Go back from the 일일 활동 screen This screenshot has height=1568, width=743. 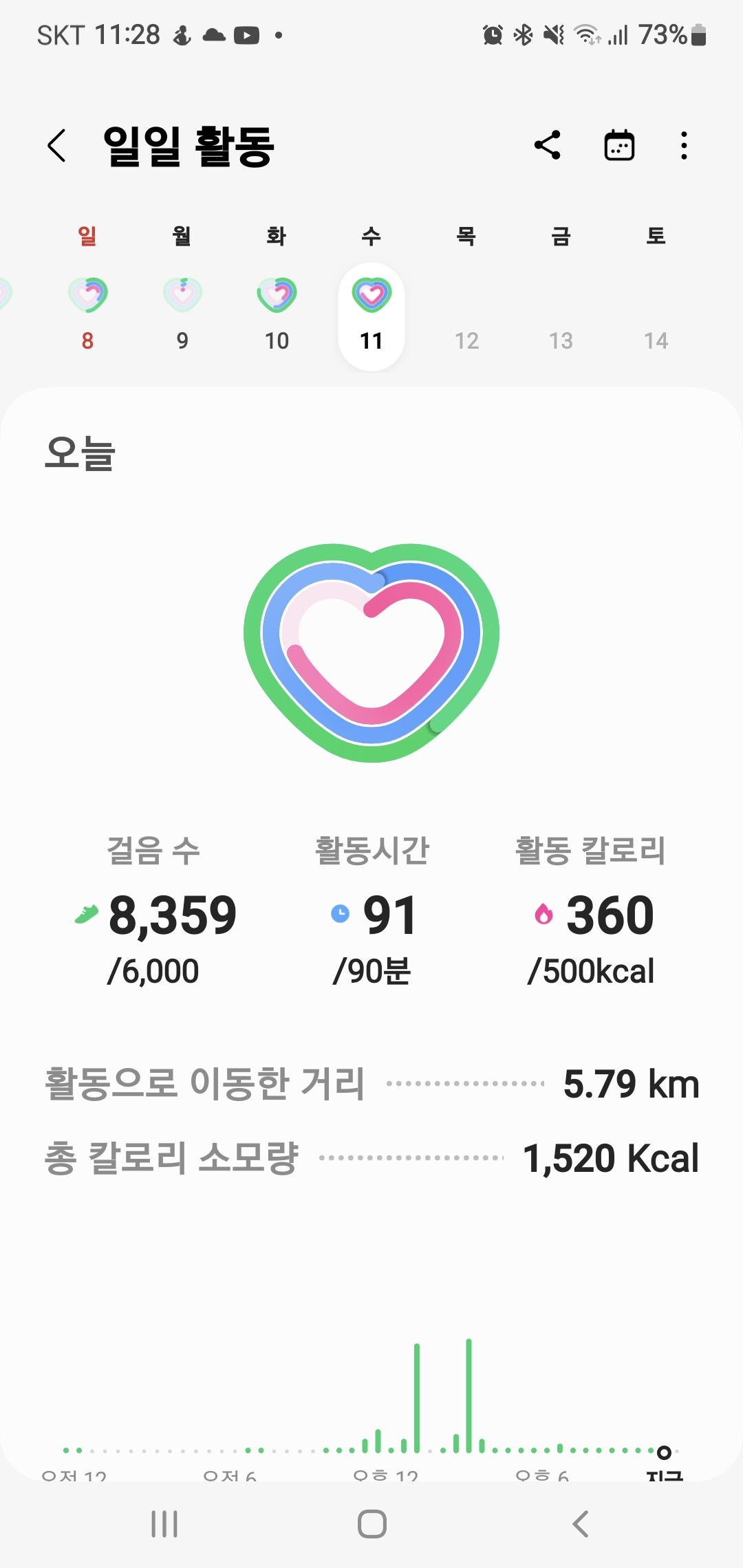pos(57,146)
